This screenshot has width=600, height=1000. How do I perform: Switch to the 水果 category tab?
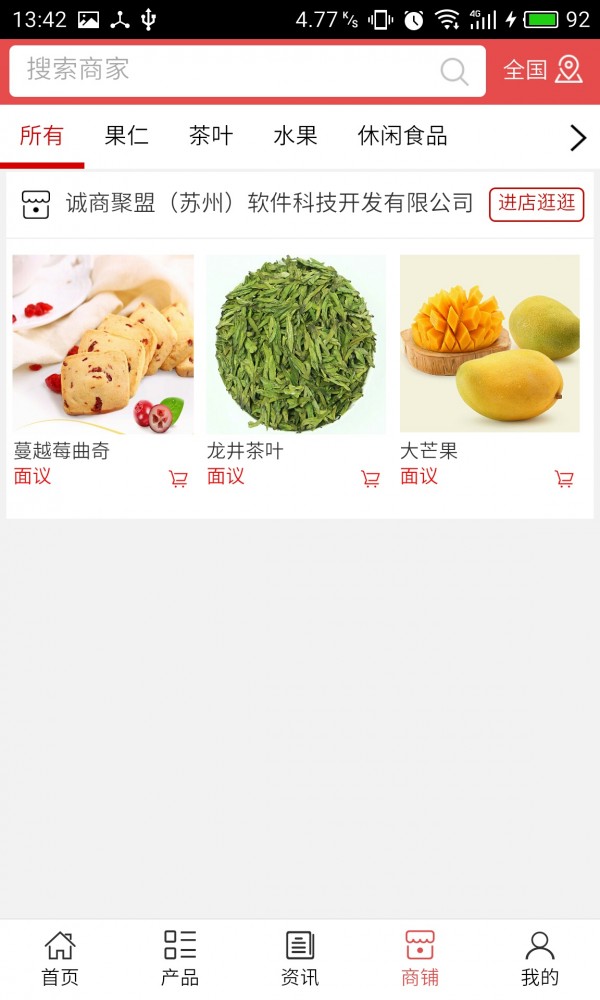pyautogui.click(x=295, y=136)
